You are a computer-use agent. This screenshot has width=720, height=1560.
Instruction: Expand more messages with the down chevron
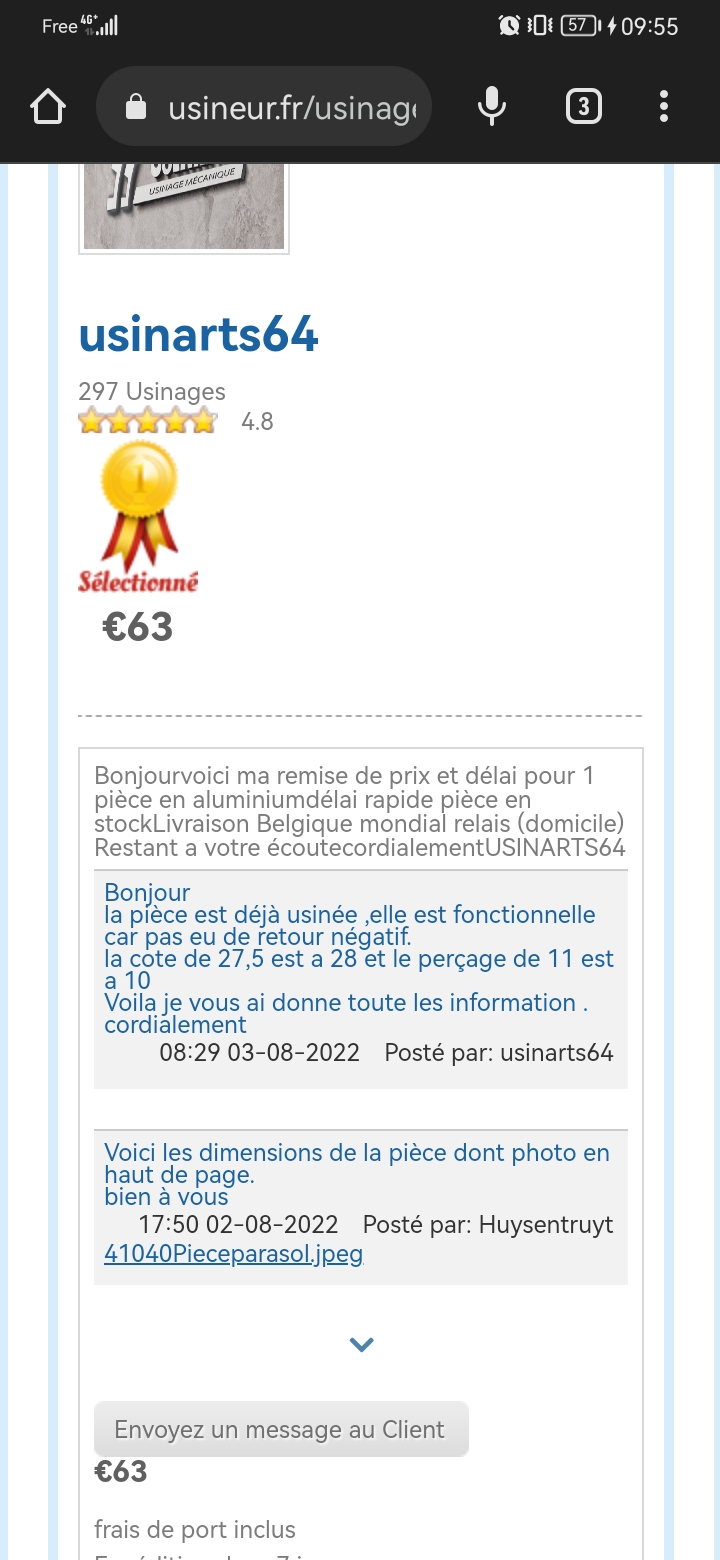[361, 1344]
